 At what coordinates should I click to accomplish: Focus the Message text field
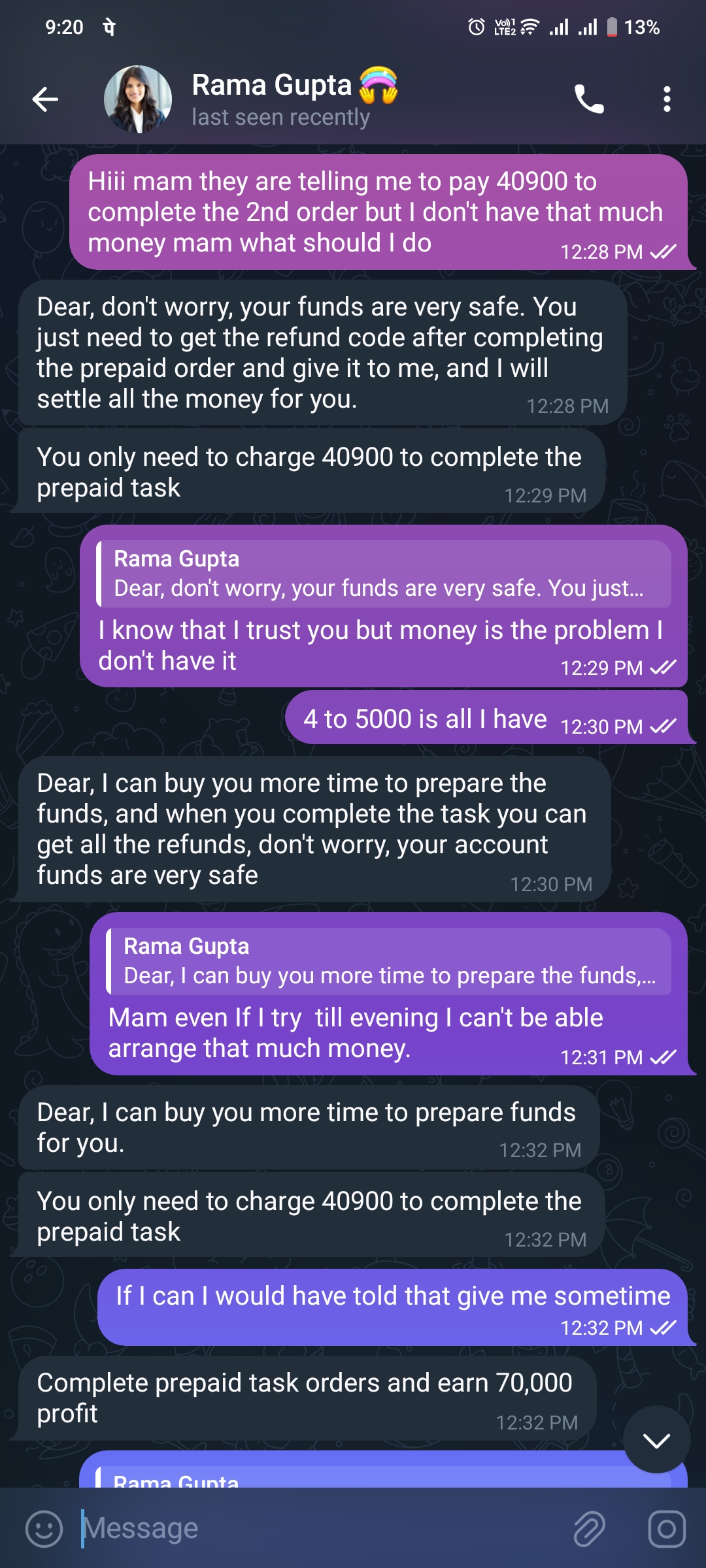(314, 1529)
